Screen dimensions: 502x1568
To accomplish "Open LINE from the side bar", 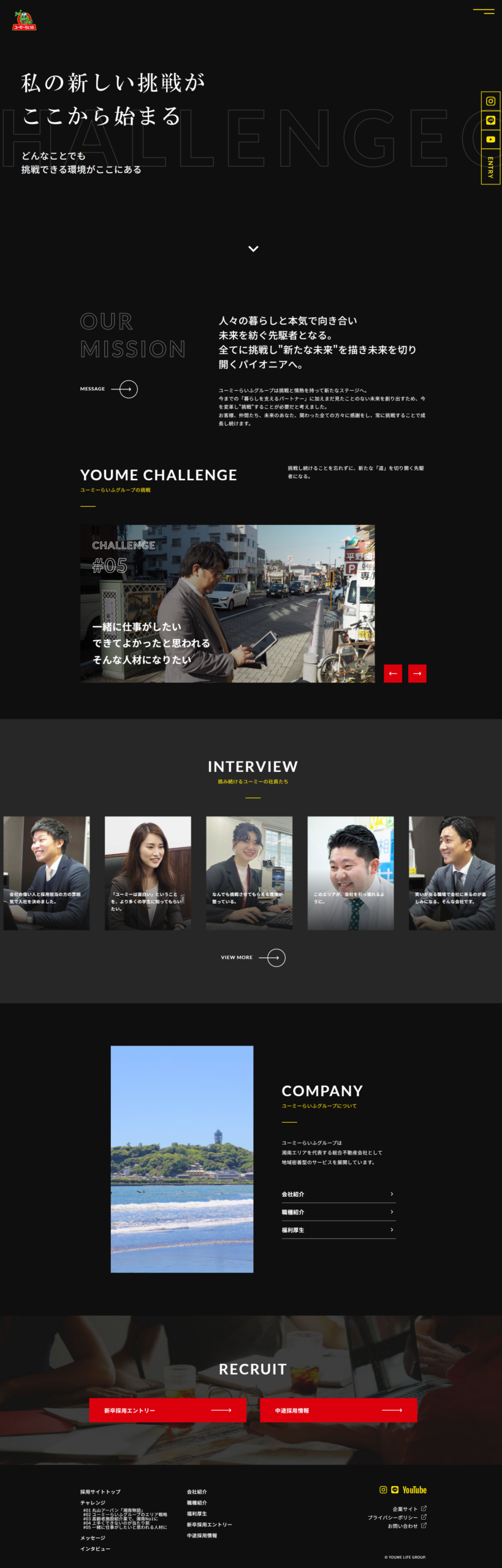I will pyautogui.click(x=490, y=121).
